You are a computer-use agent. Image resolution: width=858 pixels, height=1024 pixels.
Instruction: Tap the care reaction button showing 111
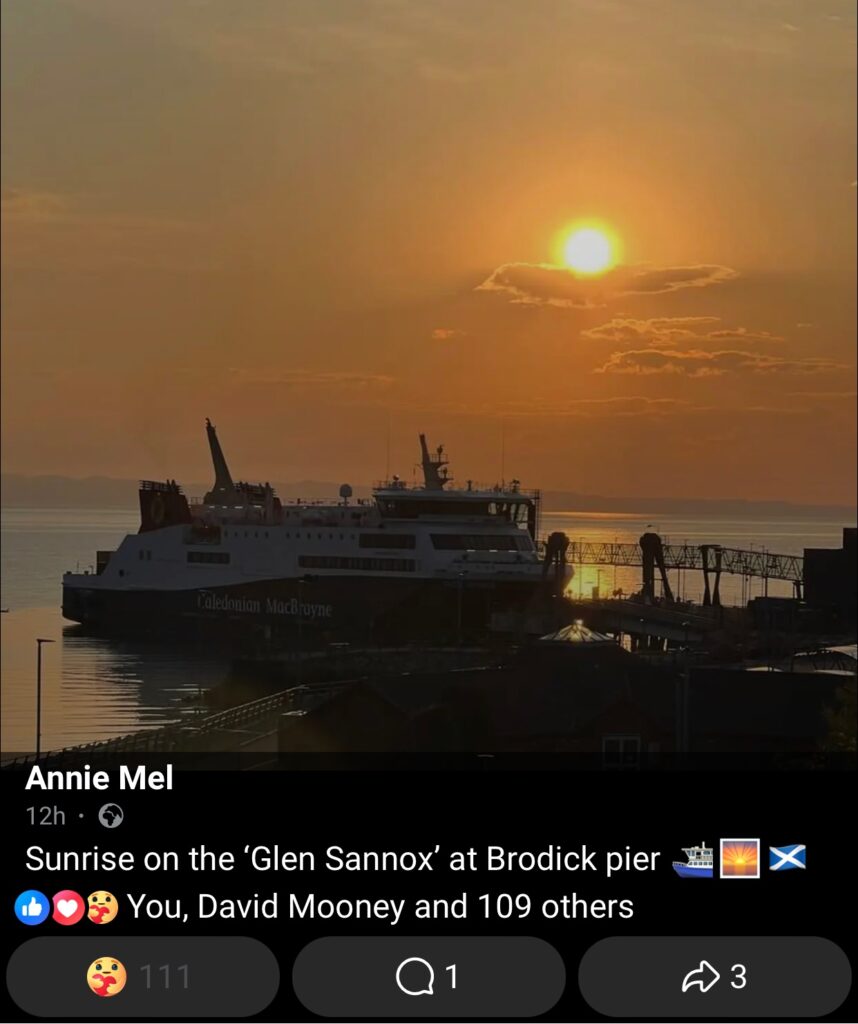click(x=142, y=977)
